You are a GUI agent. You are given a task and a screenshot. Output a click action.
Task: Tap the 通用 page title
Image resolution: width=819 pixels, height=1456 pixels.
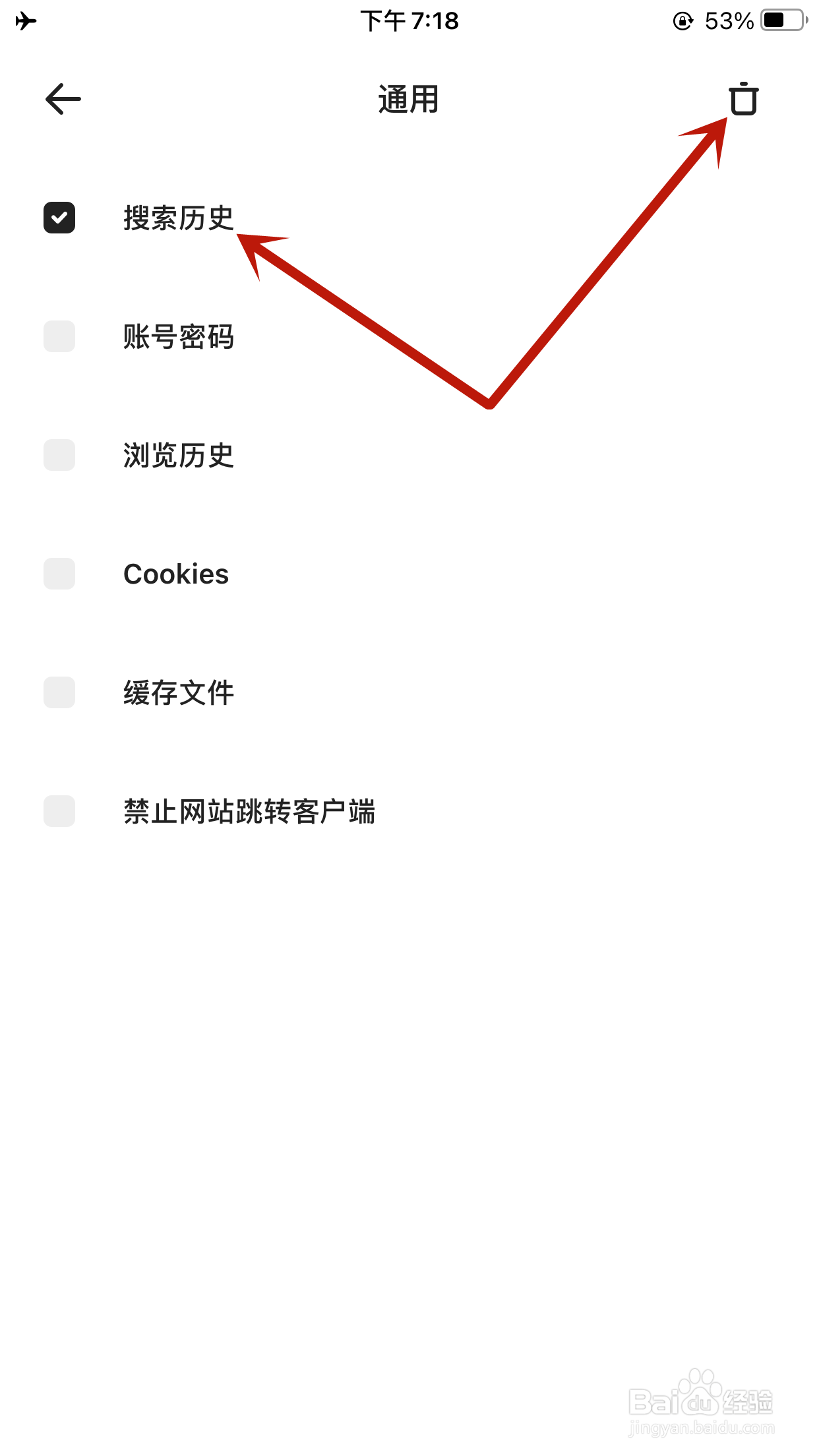click(407, 99)
